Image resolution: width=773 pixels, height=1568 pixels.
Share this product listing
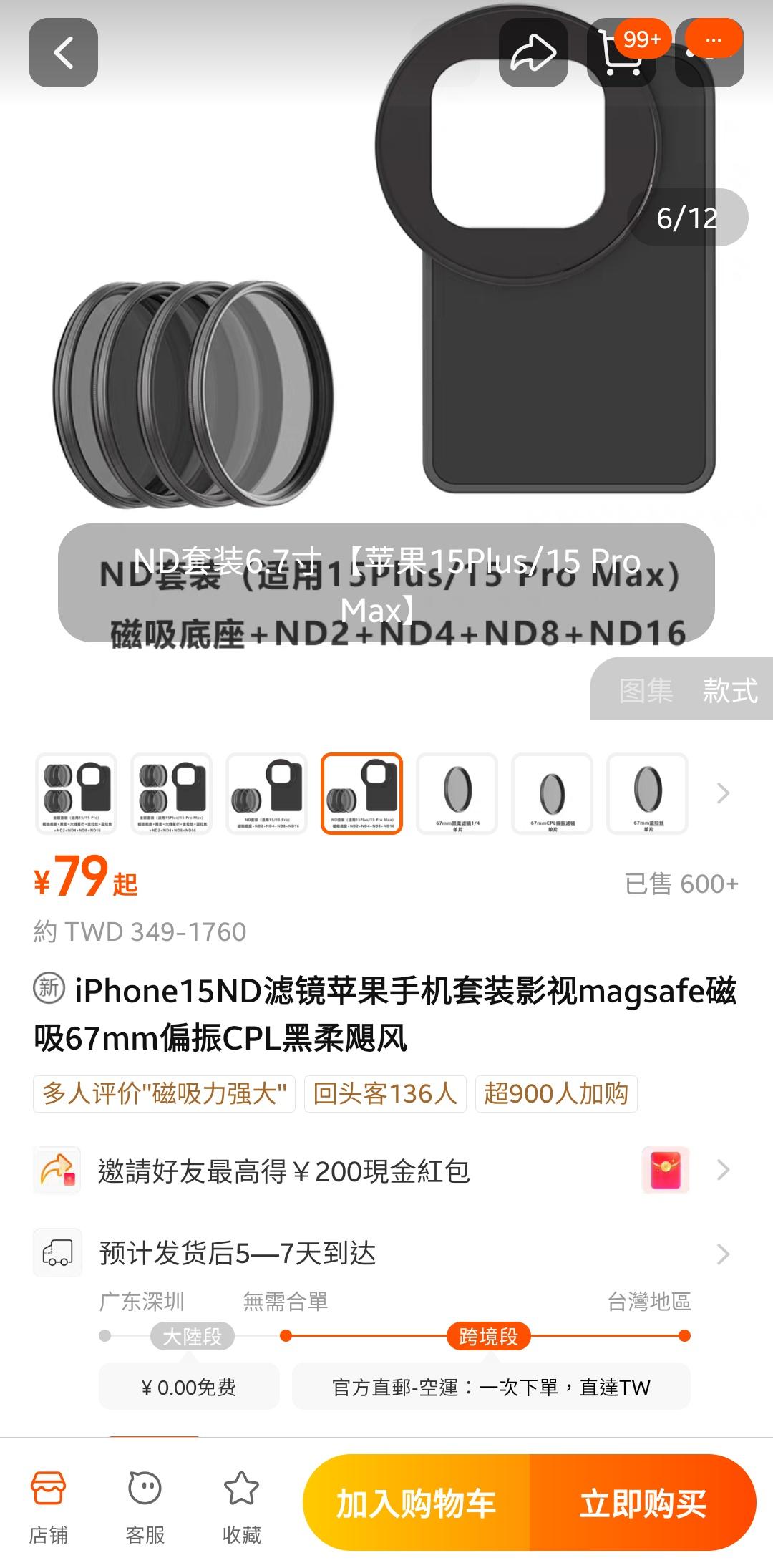533,53
